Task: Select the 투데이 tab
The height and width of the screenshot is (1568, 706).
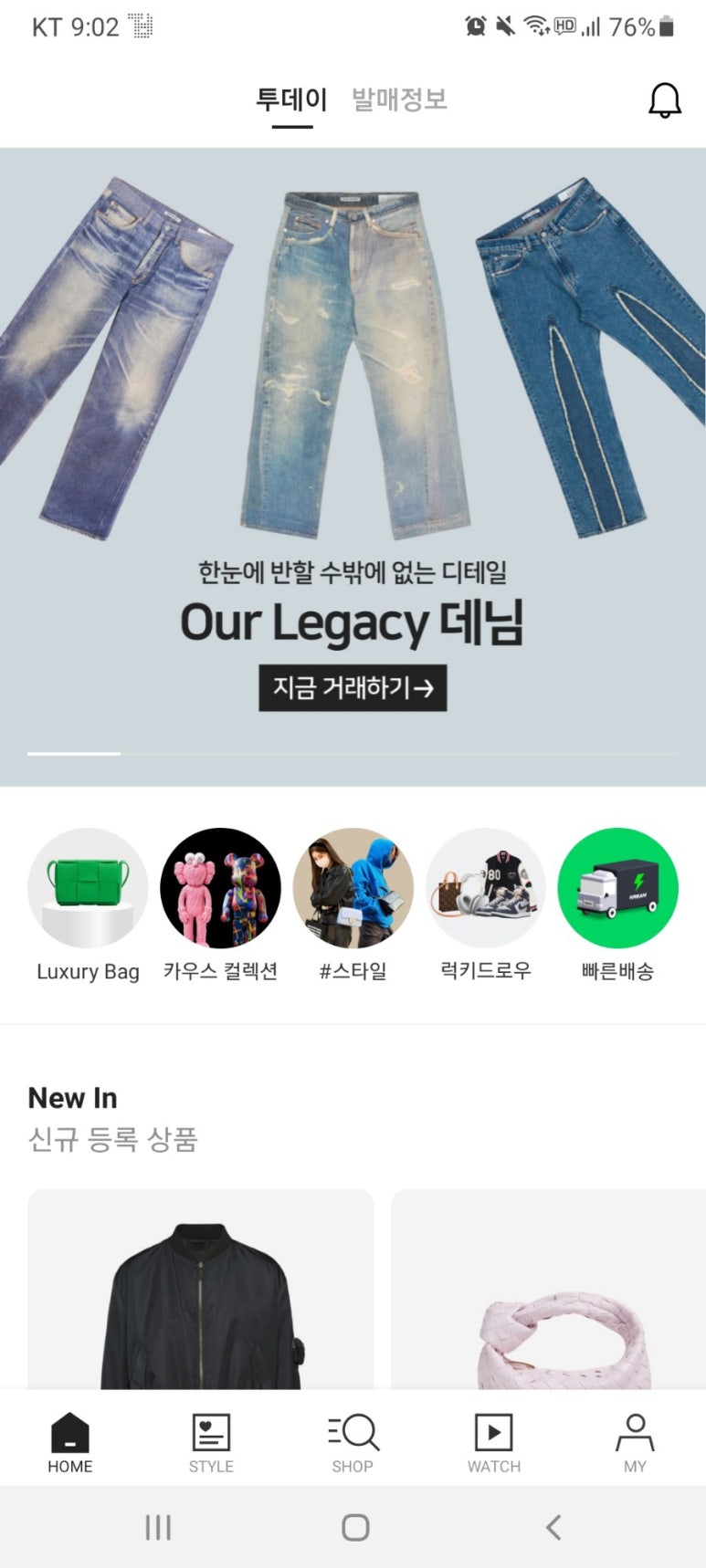Action: pos(291,99)
